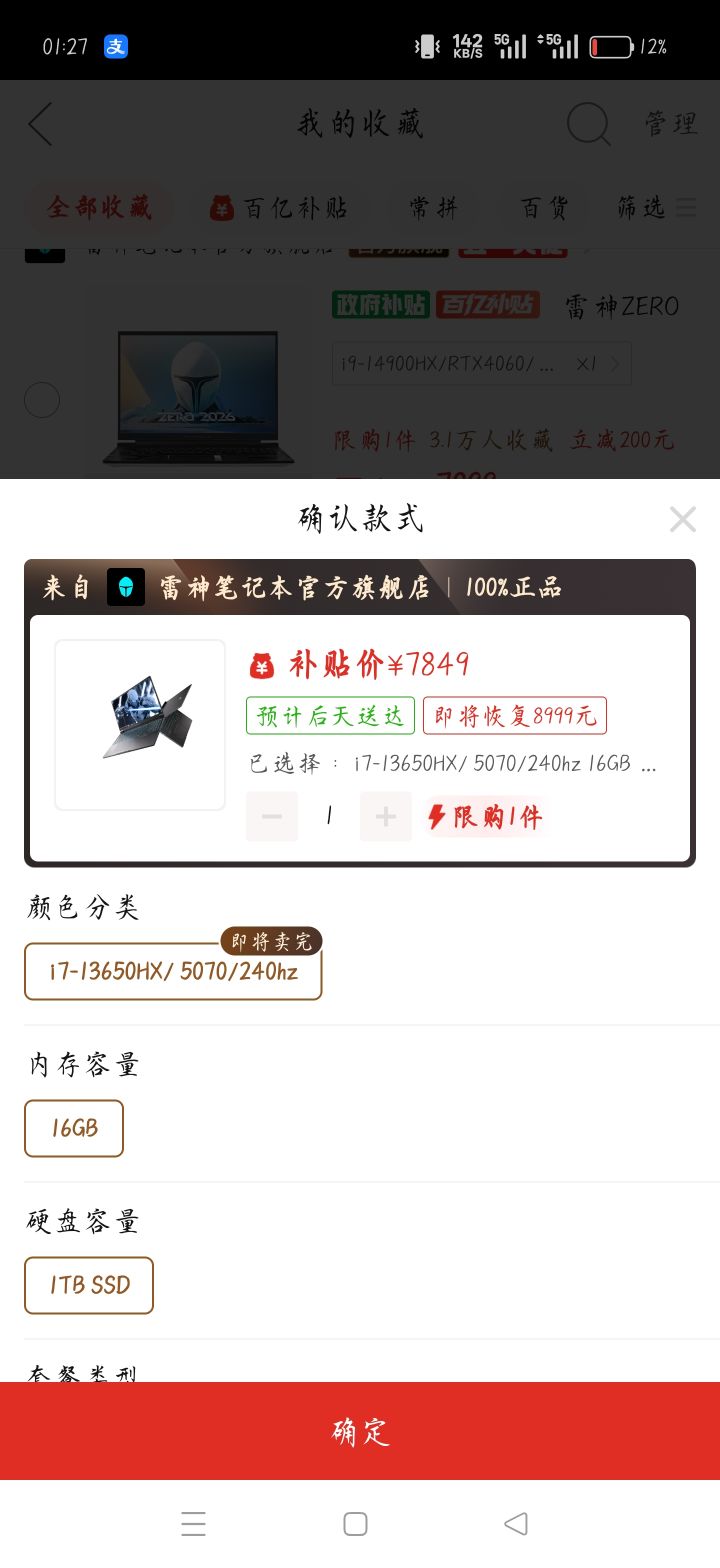The image size is (720, 1568).
Task: Select the circle checkbox beside the 雷神ZERO laptop
Action: click(41, 399)
